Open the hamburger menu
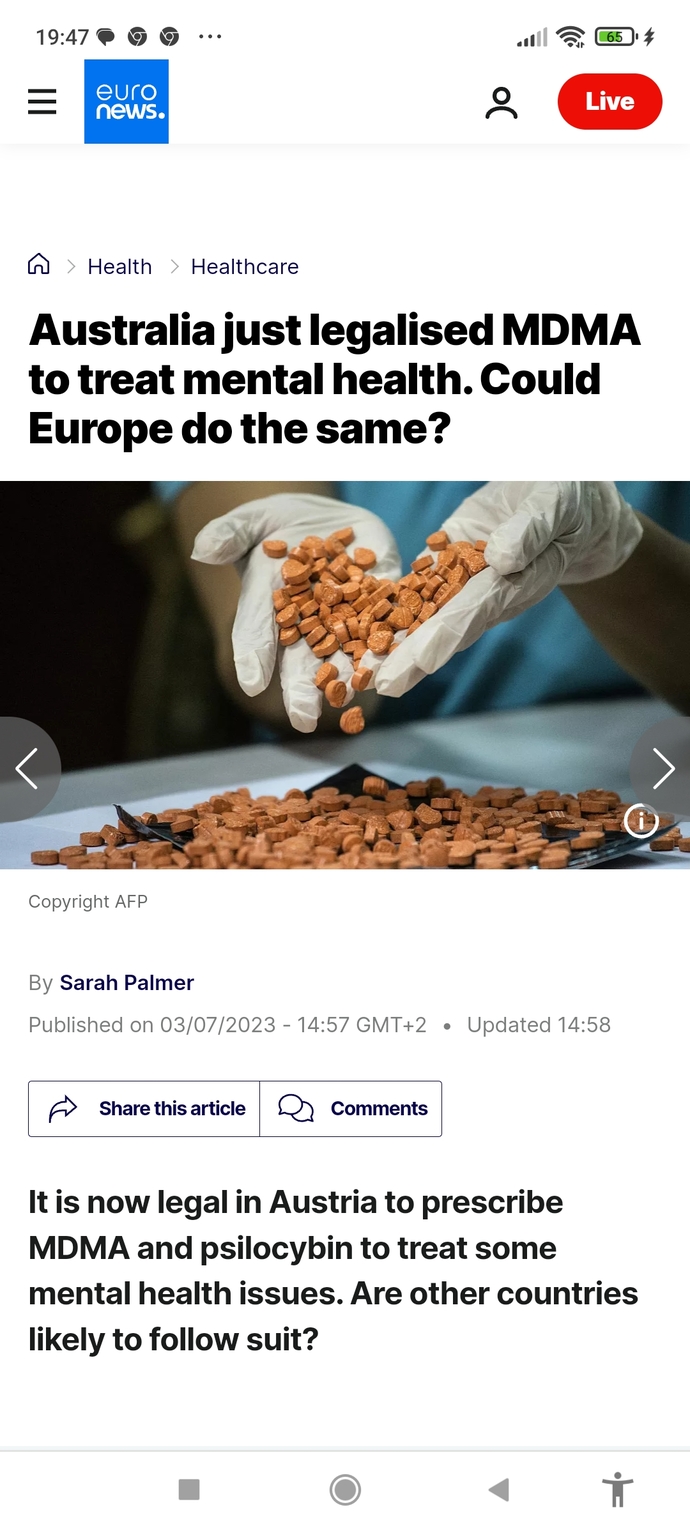This screenshot has height=1533, width=690. tap(42, 101)
